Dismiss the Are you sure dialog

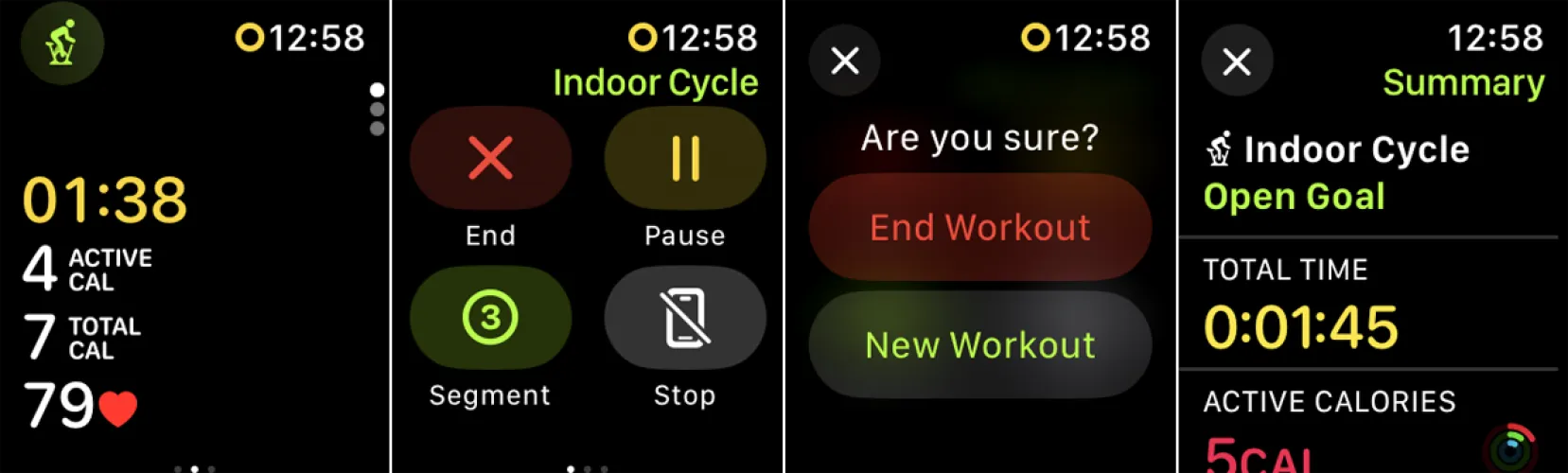(x=844, y=61)
